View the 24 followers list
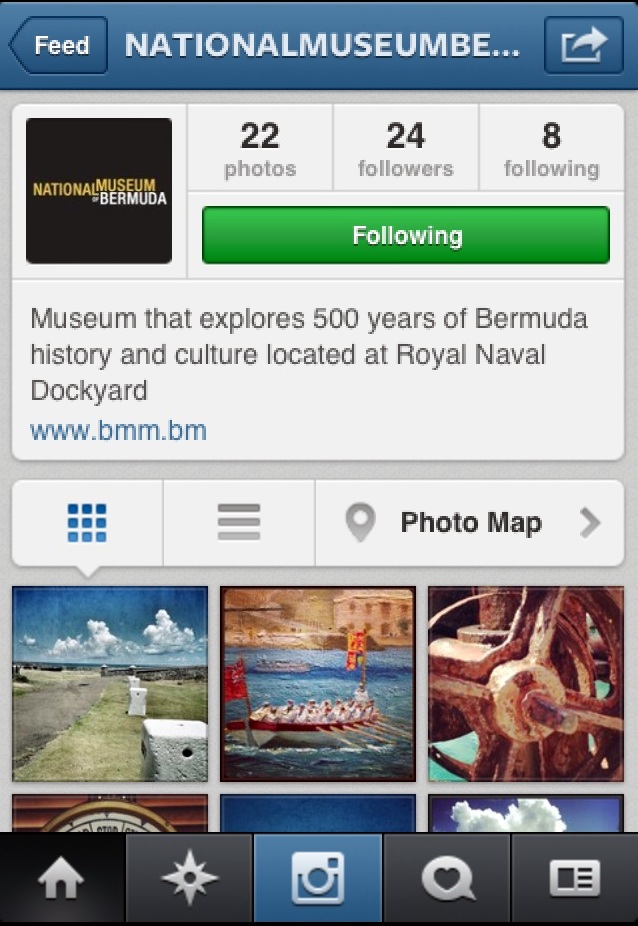 click(x=405, y=147)
